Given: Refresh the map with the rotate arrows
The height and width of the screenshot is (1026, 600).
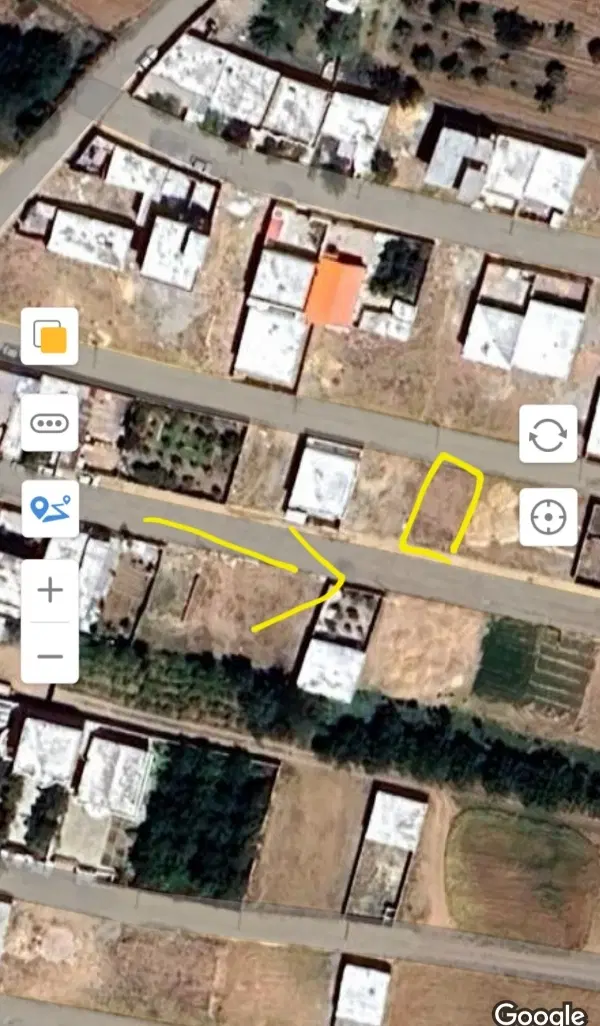Looking at the screenshot, I should (548, 434).
